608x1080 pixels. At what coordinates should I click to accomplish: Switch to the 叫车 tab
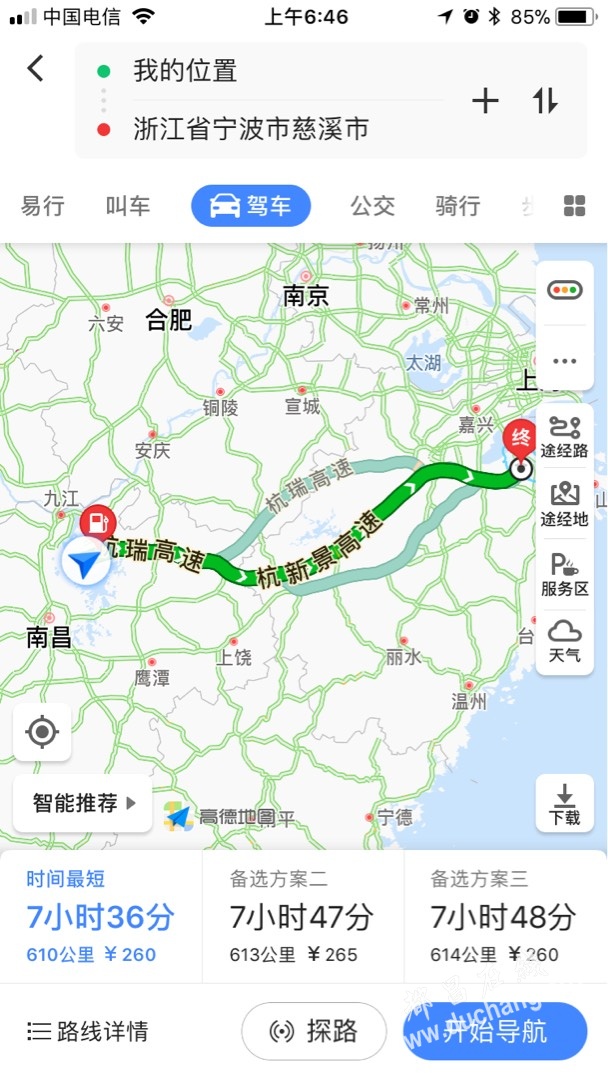click(128, 206)
